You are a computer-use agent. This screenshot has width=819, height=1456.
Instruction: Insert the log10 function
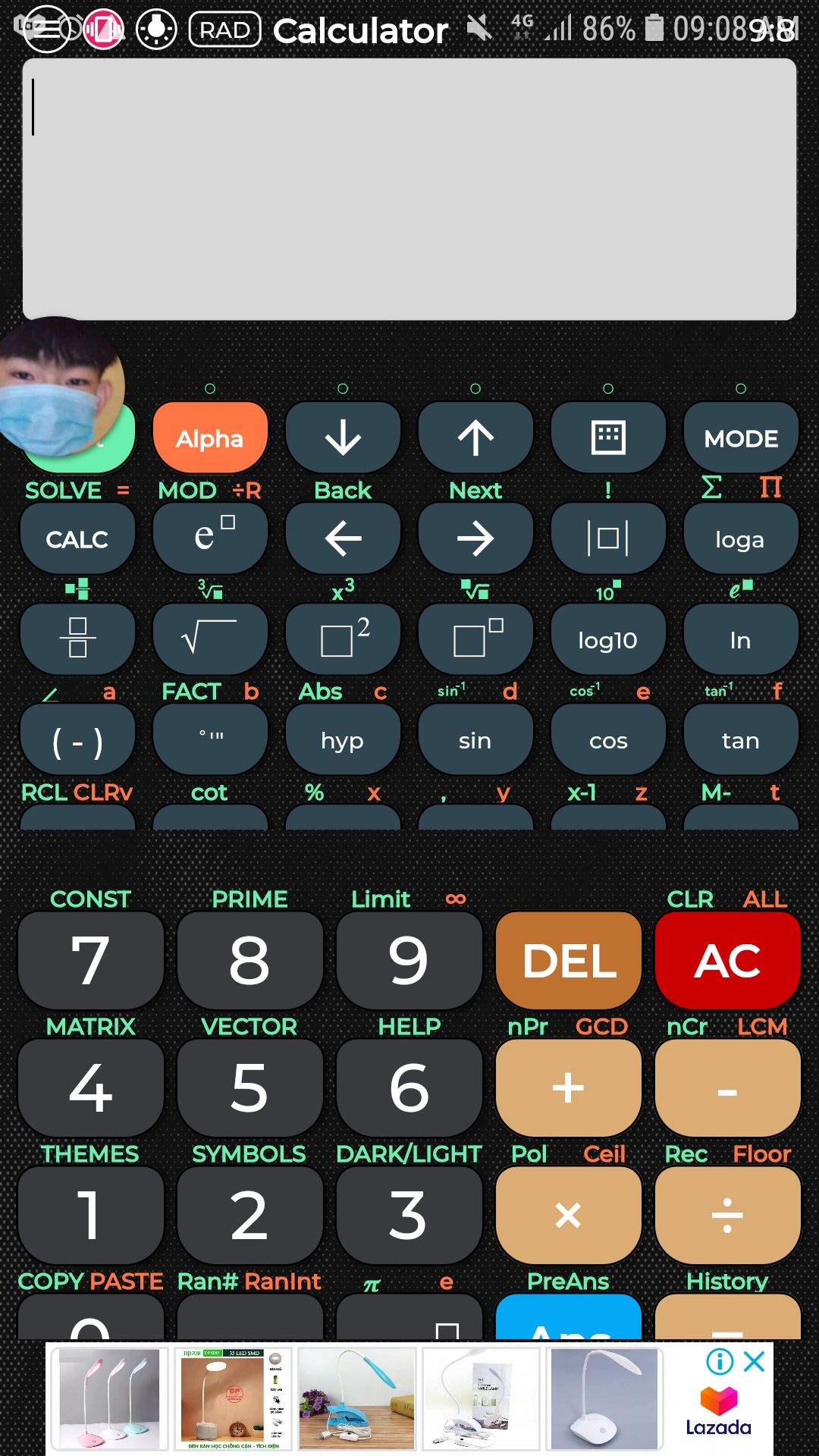click(x=608, y=639)
